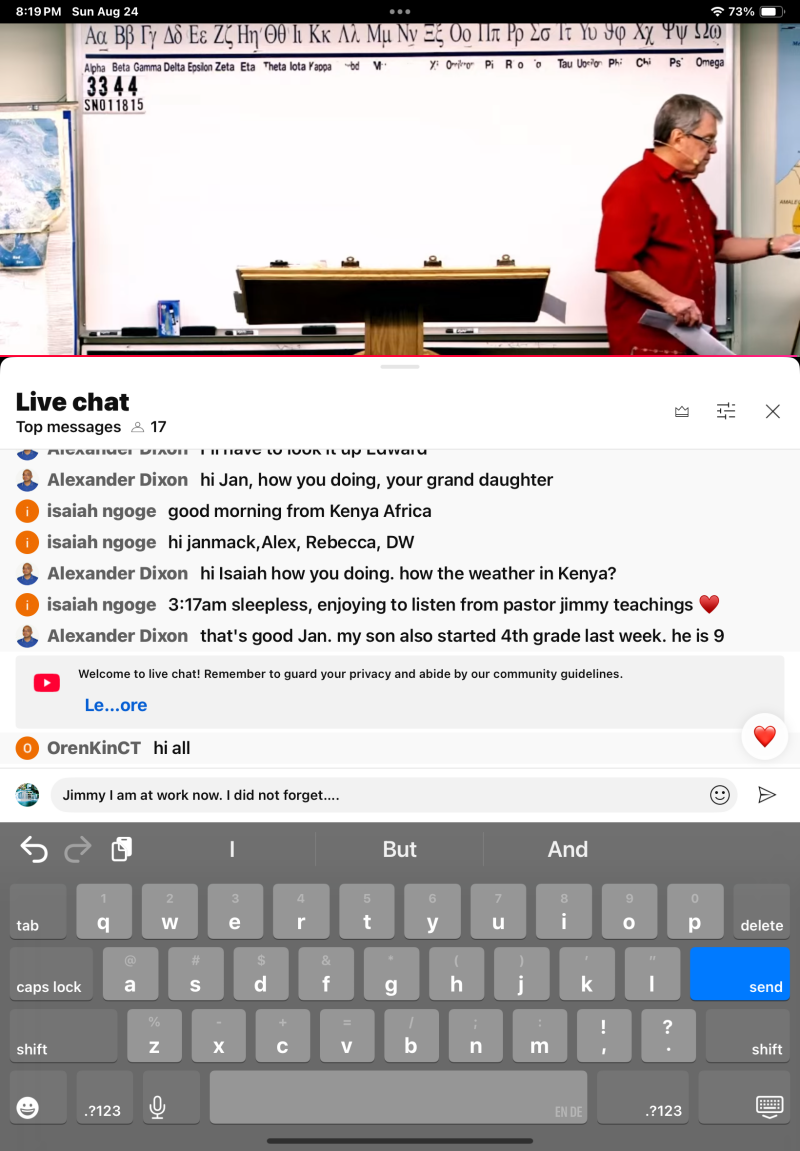
Task: Paste from clipboard icon on keyboard
Action: [x=121, y=849]
